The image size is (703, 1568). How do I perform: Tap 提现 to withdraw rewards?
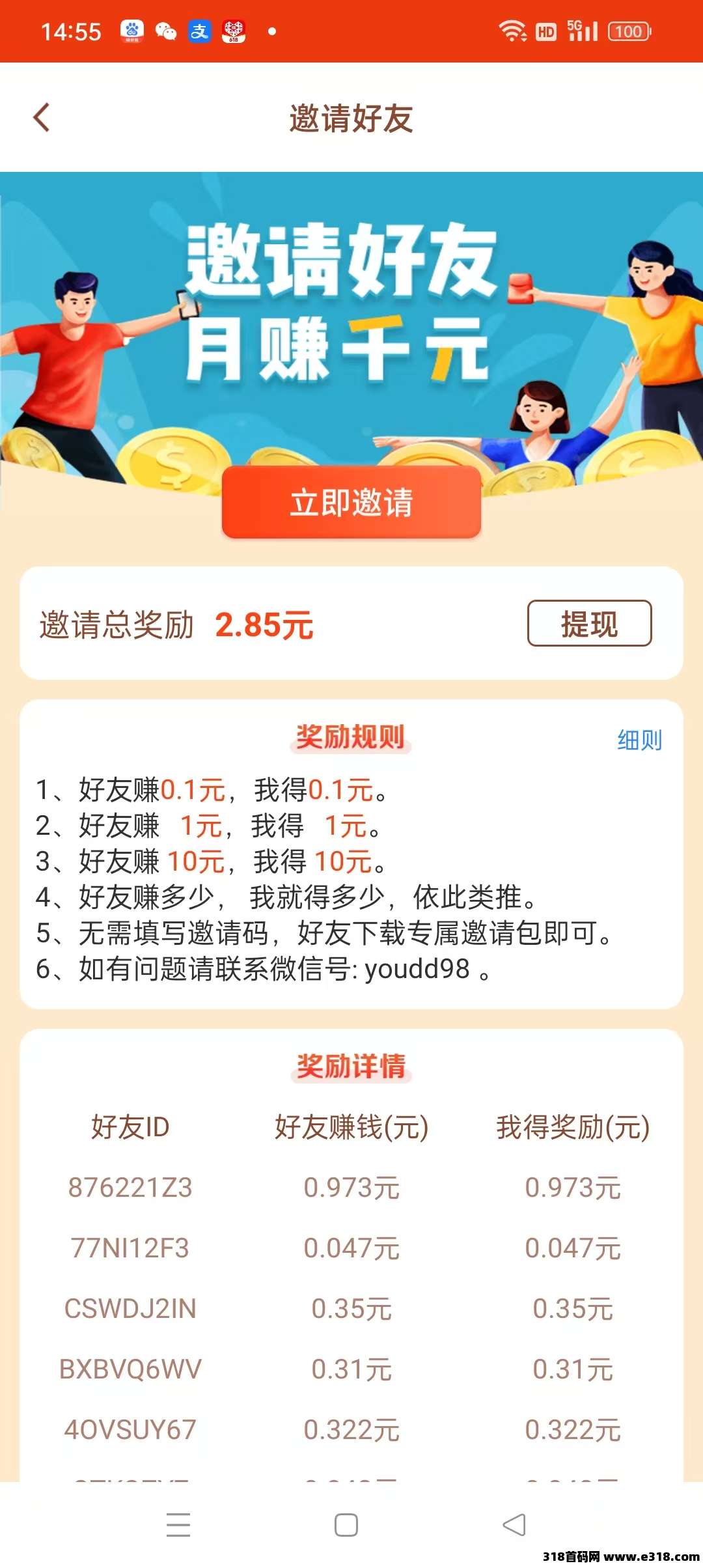coord(589,624)
